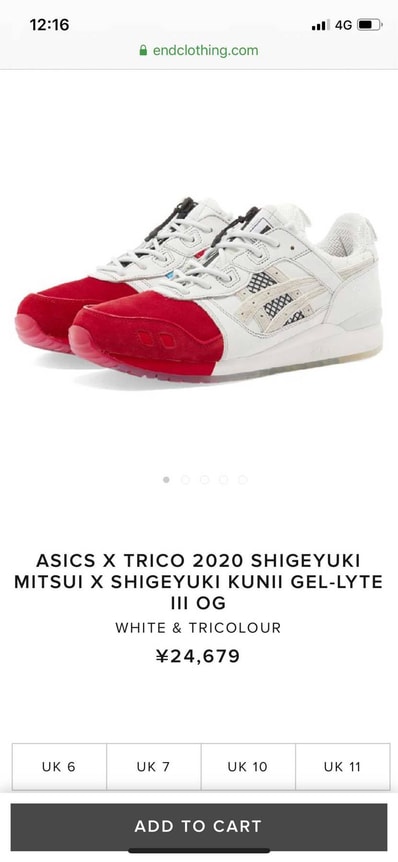
Task: Jump to the second image dot
Action: pos(185,480)
